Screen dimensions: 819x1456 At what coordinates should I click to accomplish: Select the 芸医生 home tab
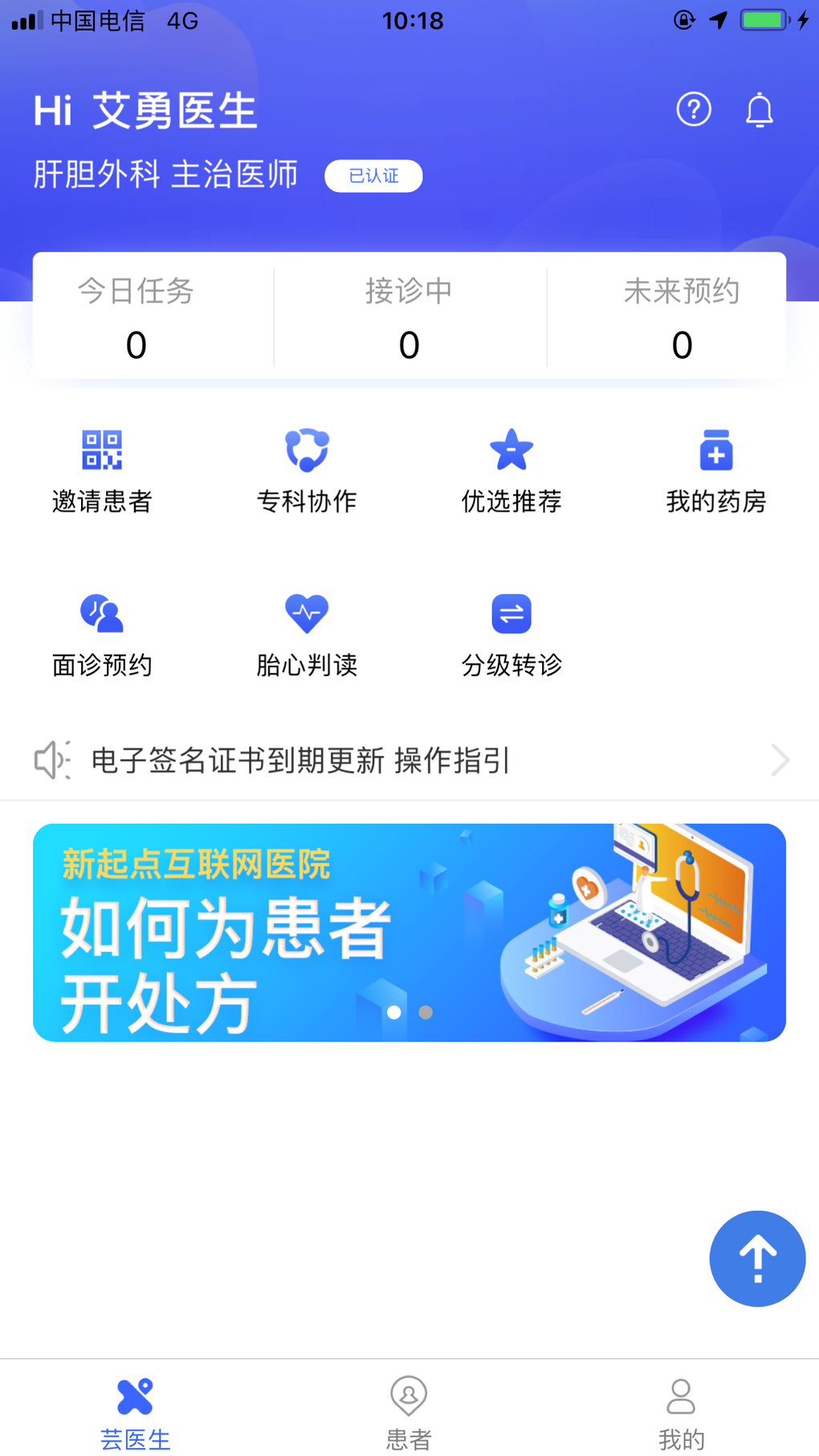(136, 1411)
